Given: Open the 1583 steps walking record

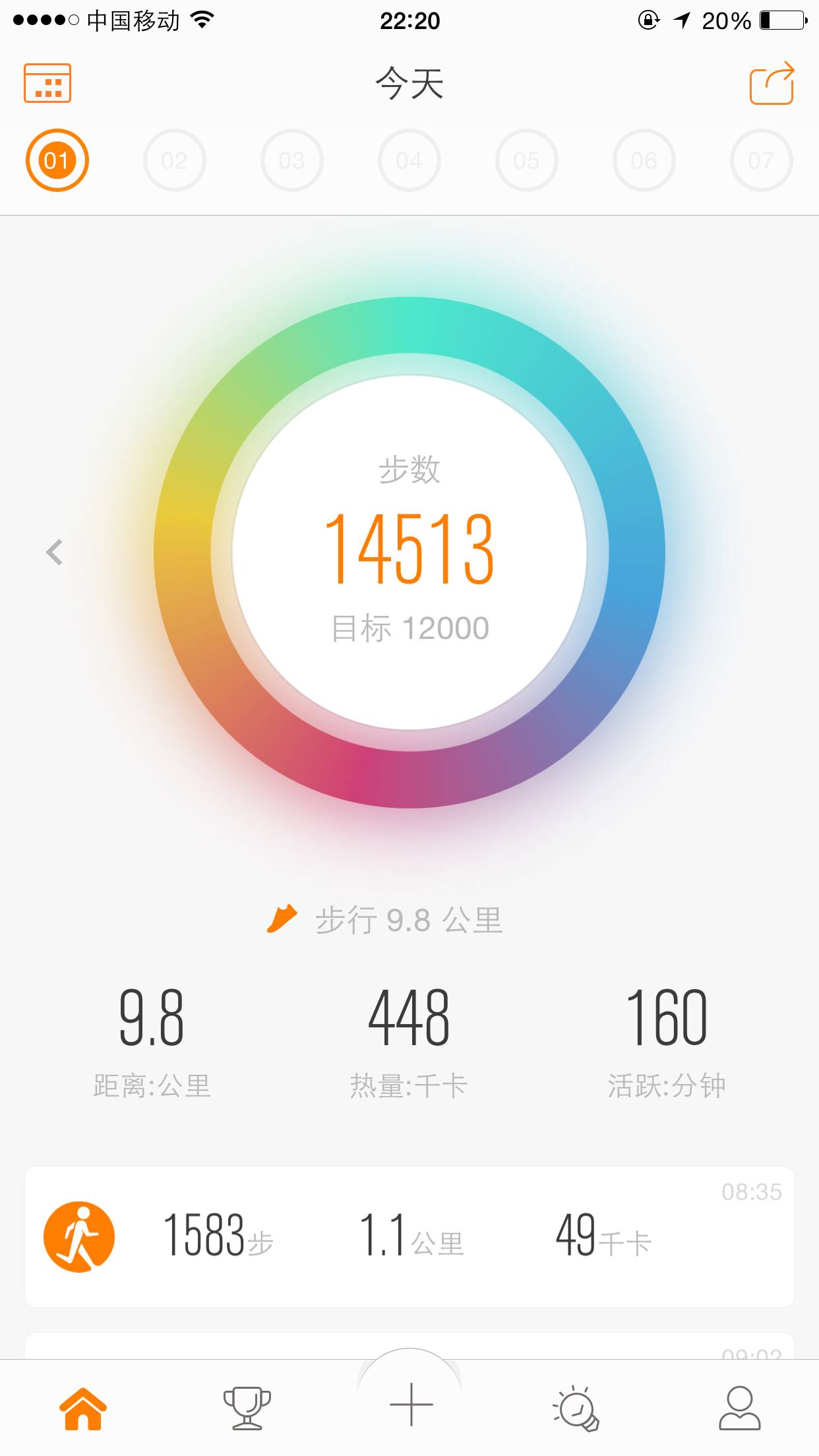Looking at the screenshot, I should pos(409,1236).
